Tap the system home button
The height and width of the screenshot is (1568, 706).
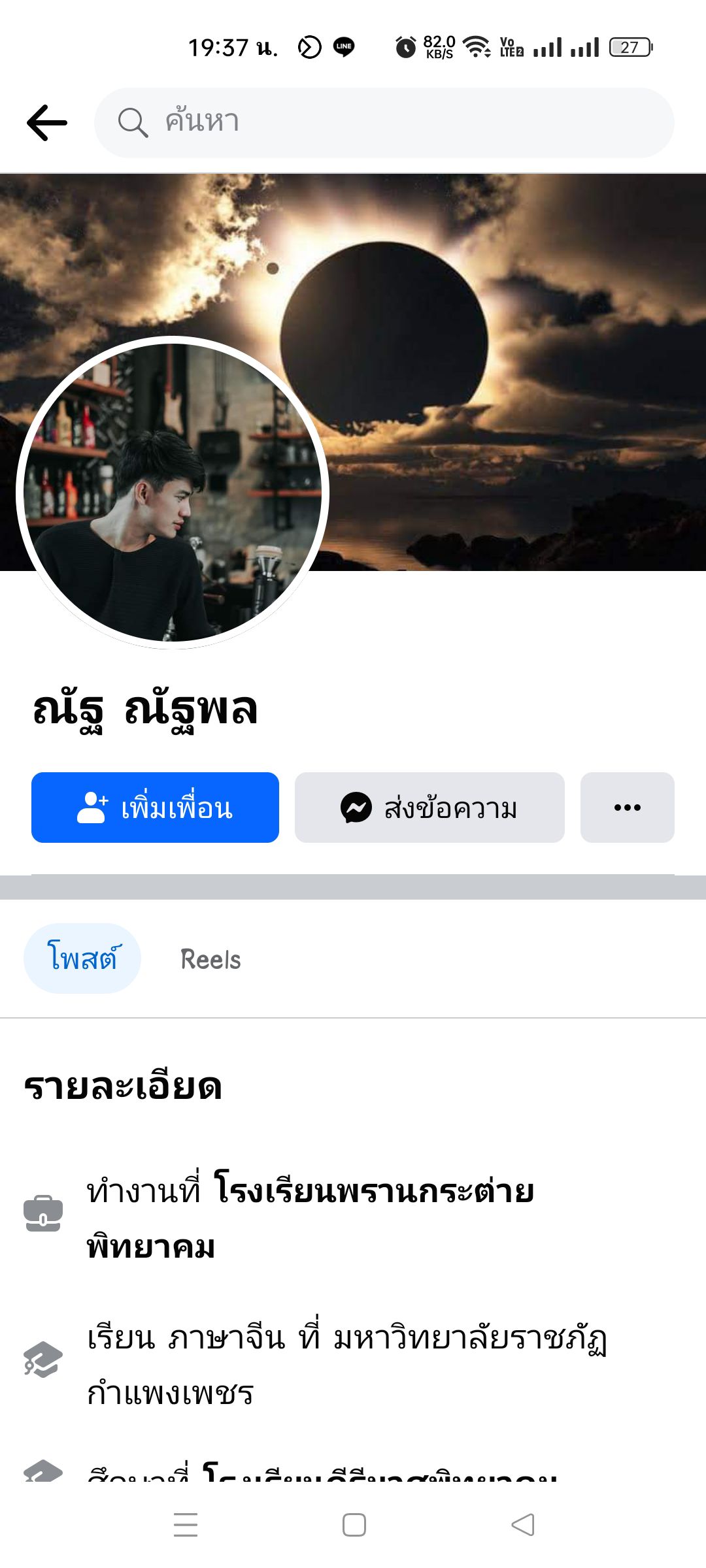pyautogui.click(x=354, y=1525)
